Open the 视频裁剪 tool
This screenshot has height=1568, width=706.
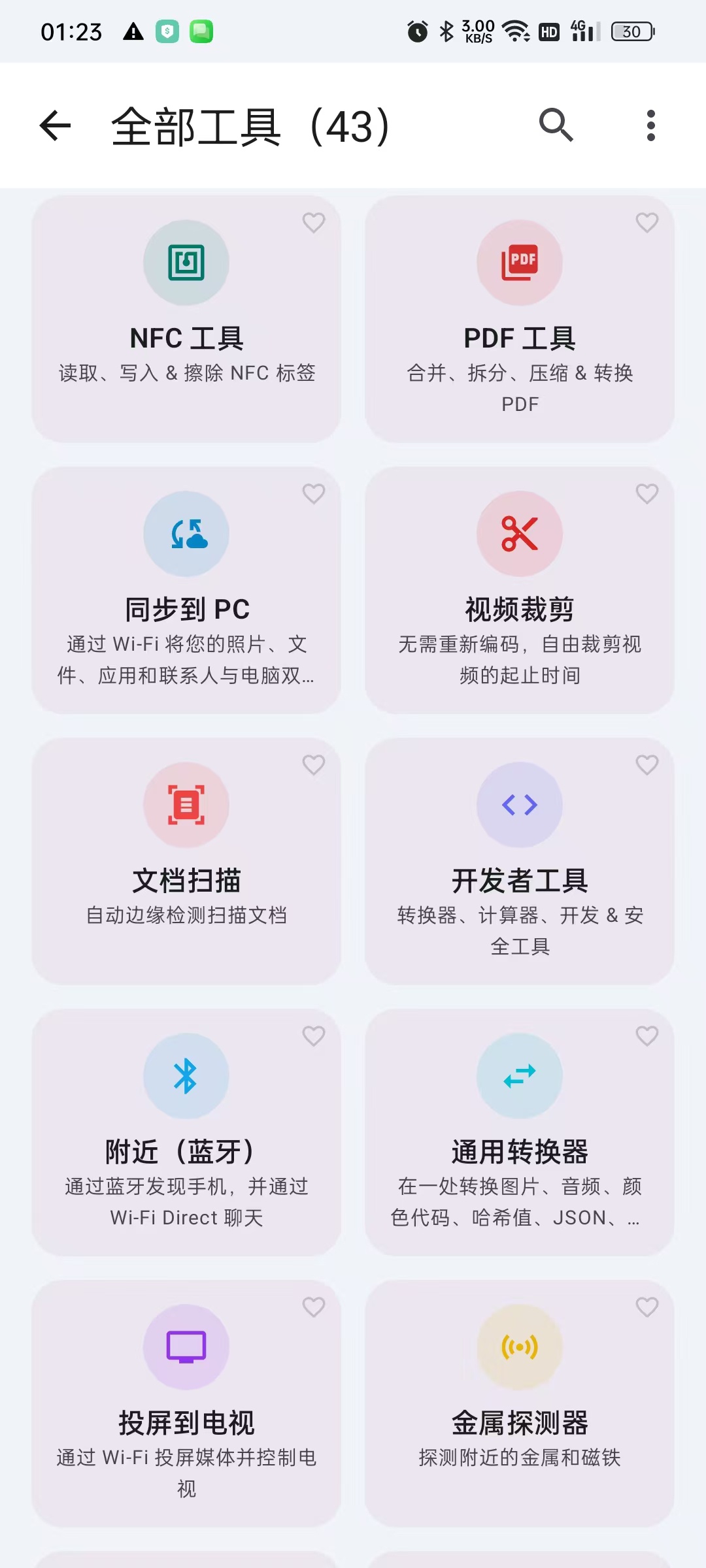pyautogui.click(x=520, y=590)
